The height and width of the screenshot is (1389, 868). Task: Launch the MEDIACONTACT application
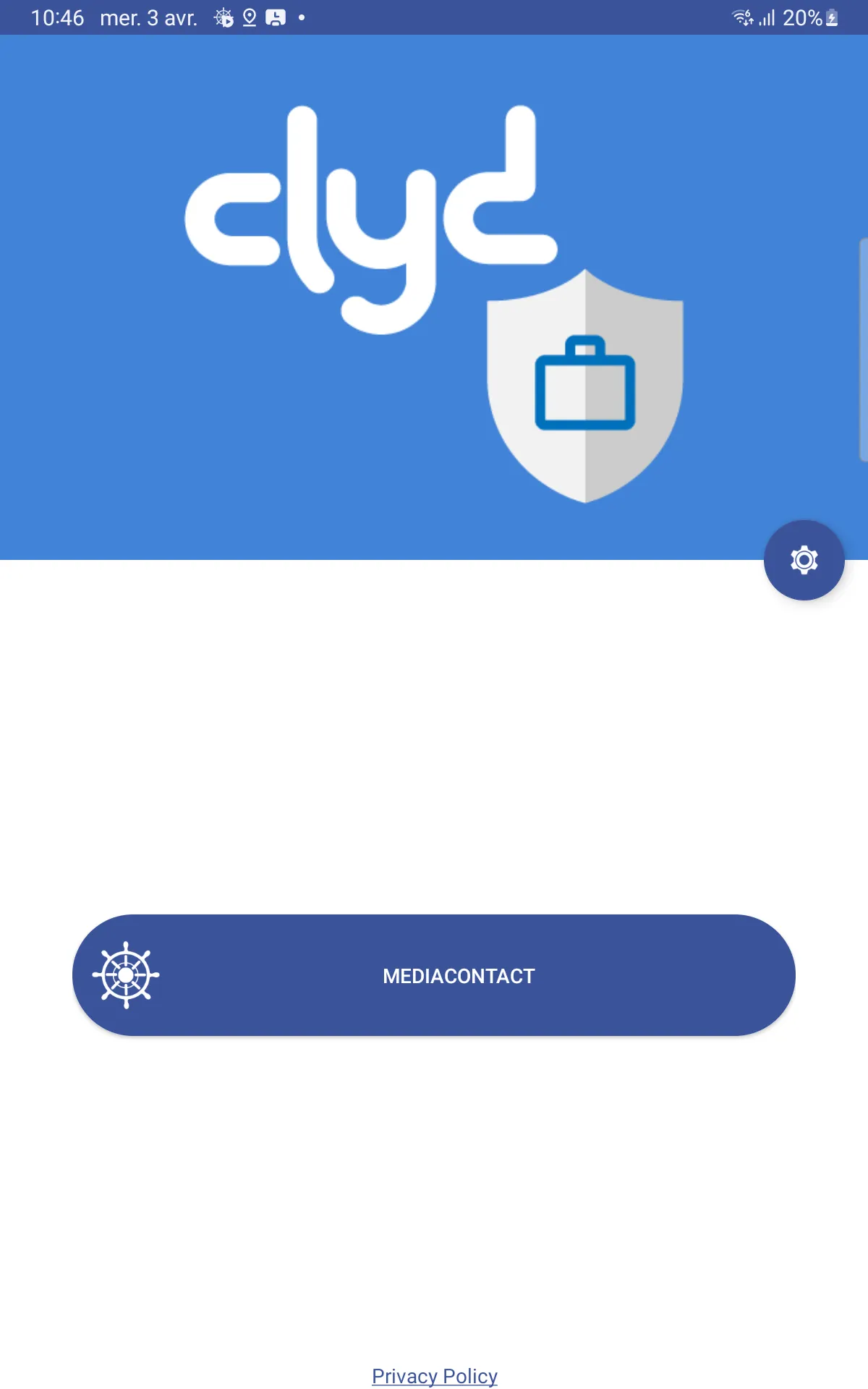[434, 975]
